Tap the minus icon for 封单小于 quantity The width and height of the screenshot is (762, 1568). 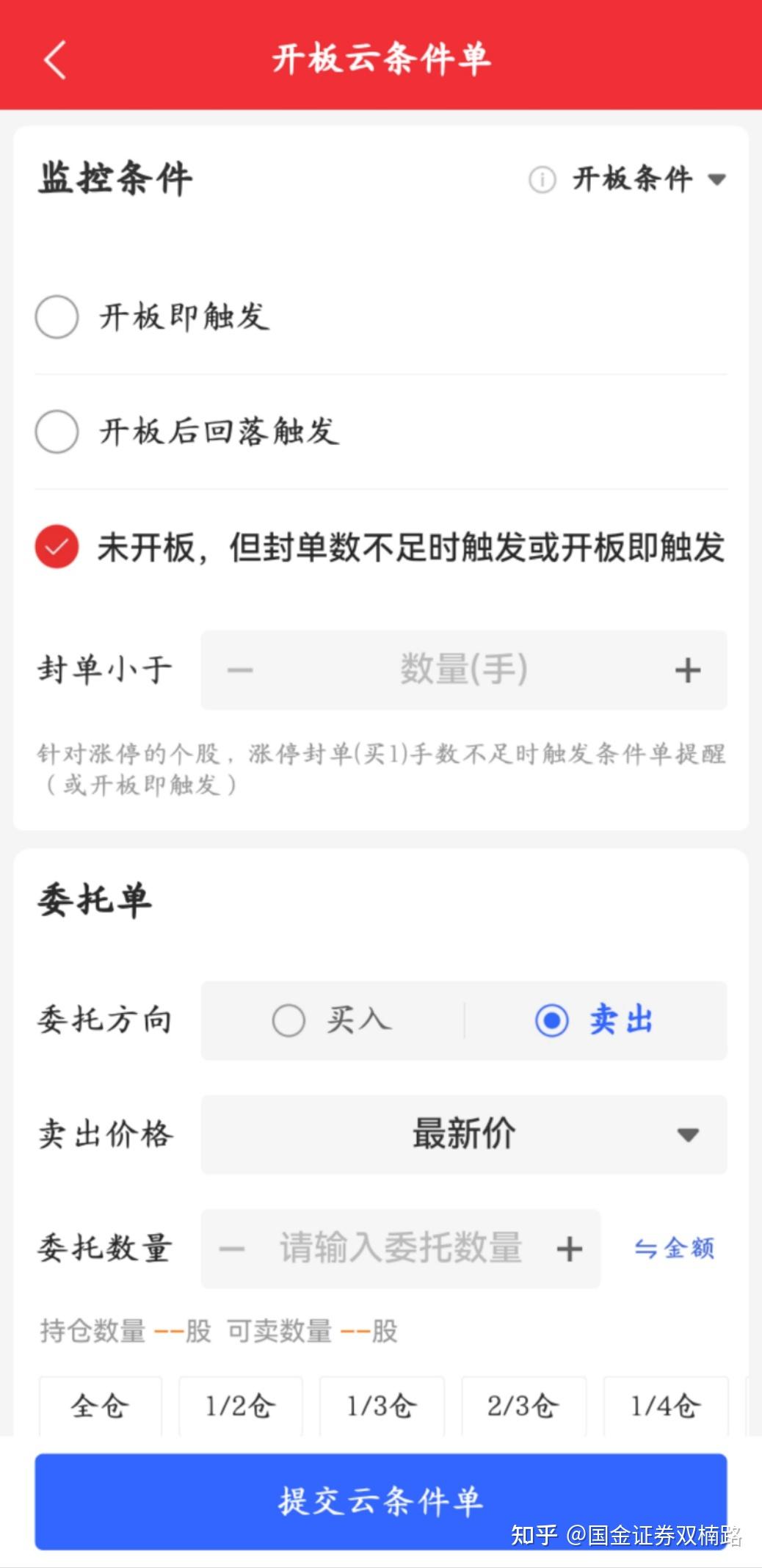pos(239,669)
